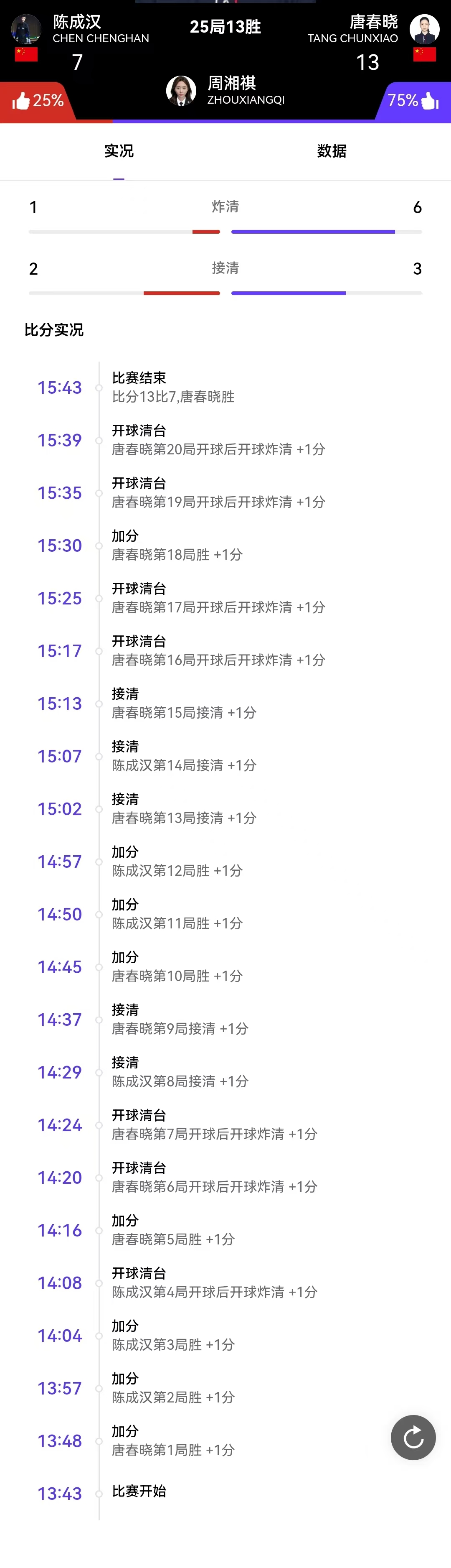Open 陈成汉's player avatar
The image size is (451, 1568).
(x=26, y=28)
